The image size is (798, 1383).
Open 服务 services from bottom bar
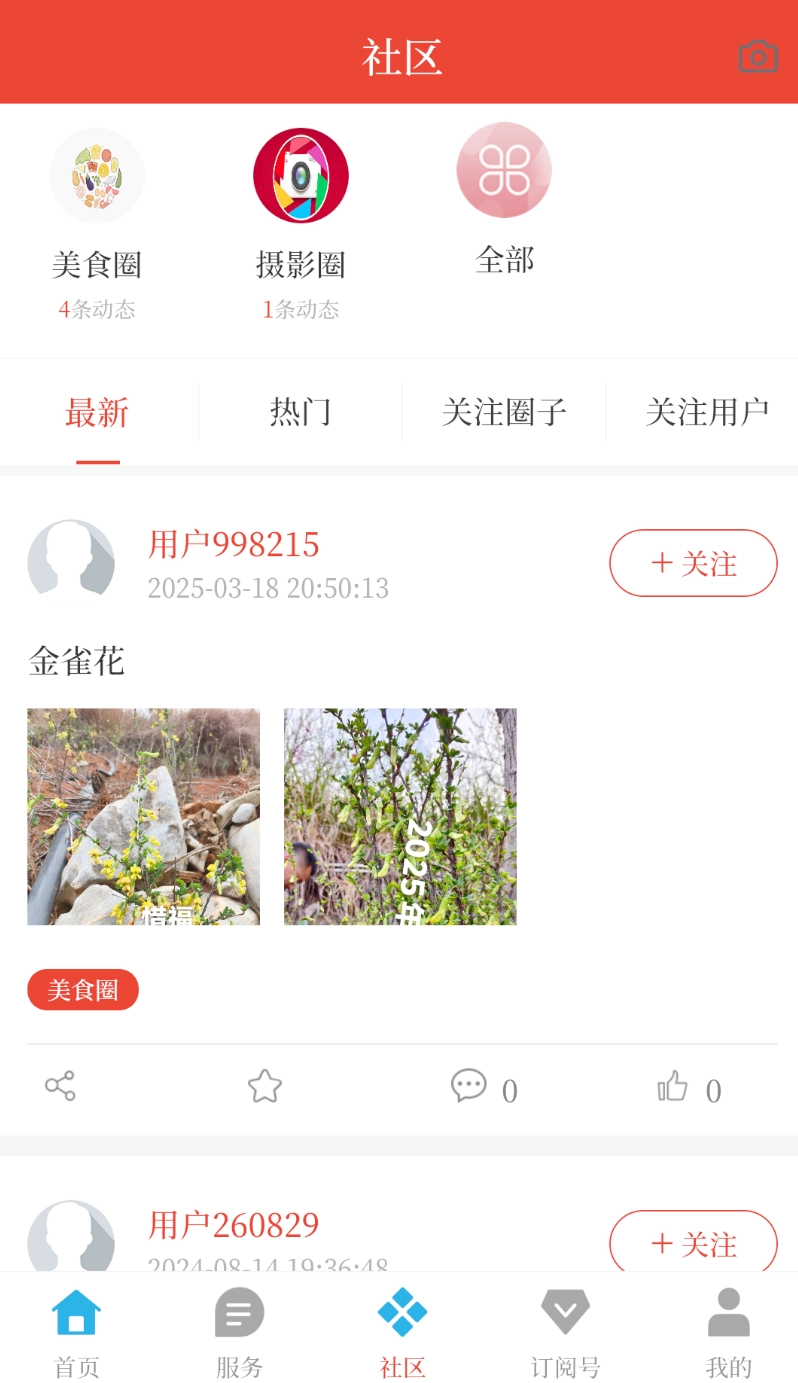(x=238, y=1330)
